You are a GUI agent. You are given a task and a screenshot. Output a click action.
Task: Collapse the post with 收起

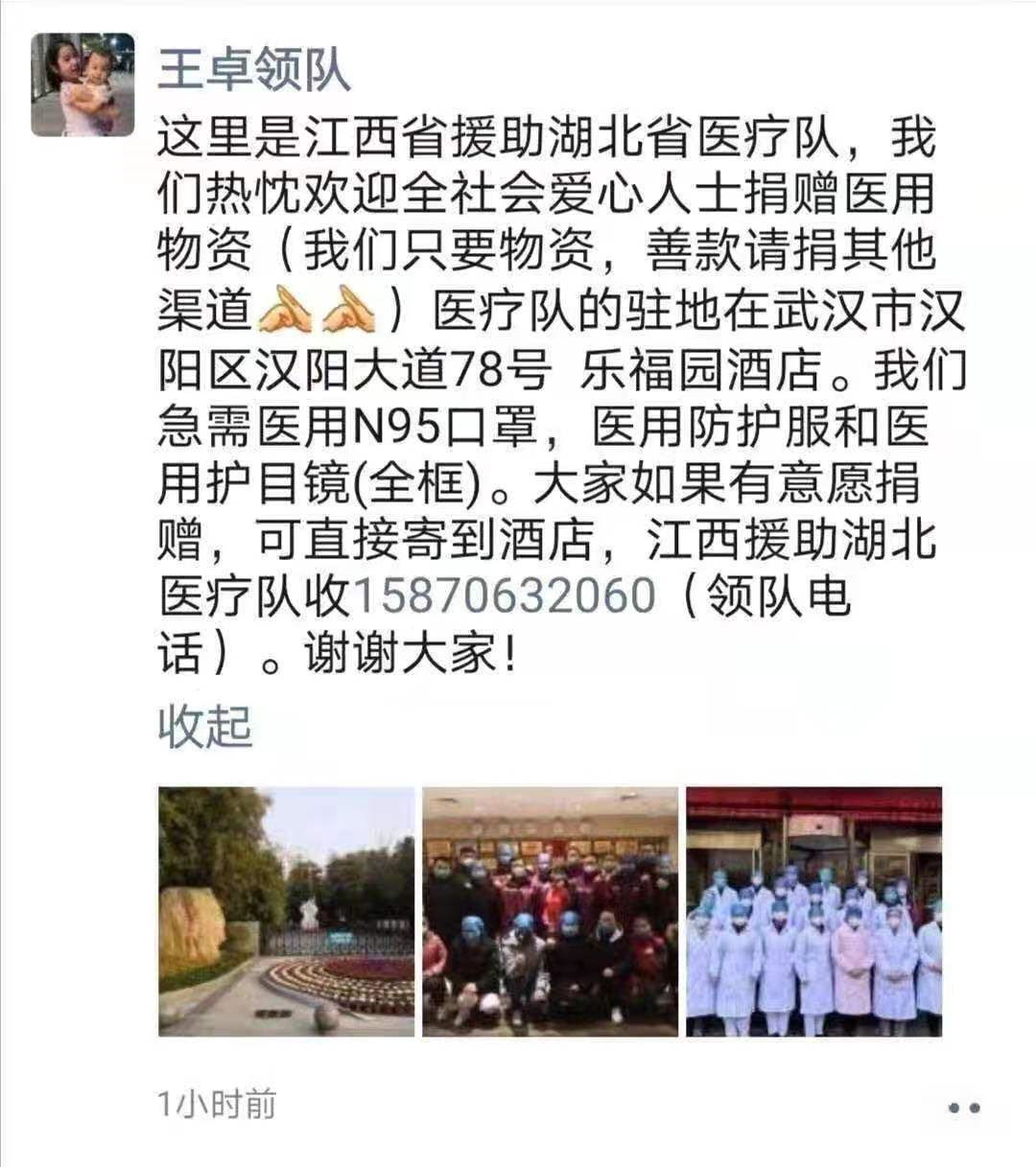pos(204,726)
